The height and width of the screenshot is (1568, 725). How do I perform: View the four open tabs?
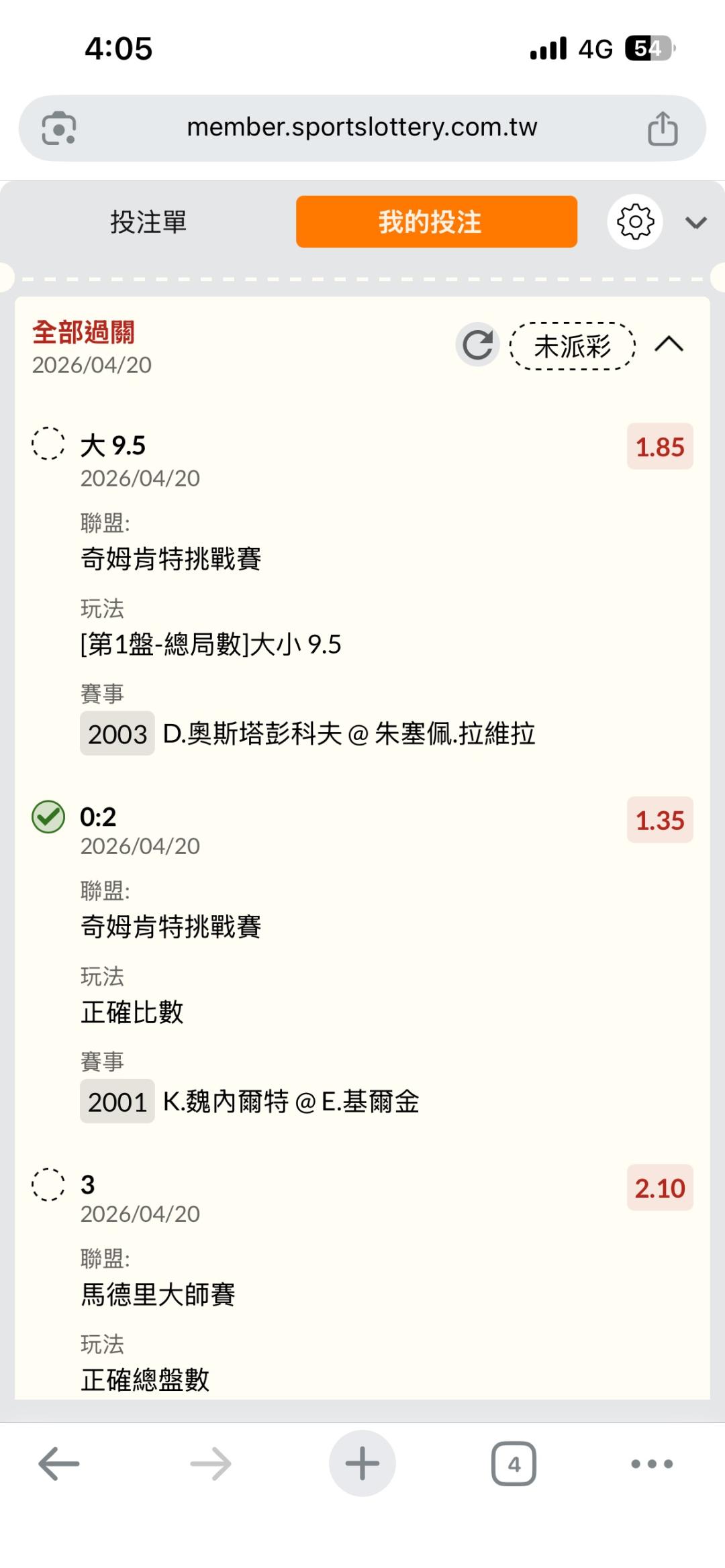514,1463
